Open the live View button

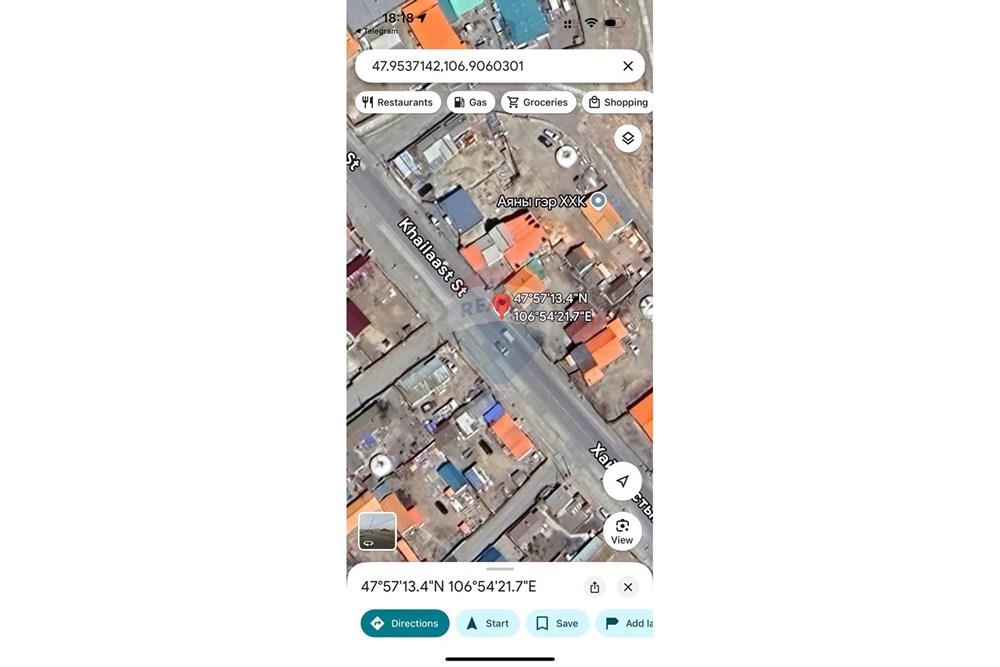tap(622, 531)
